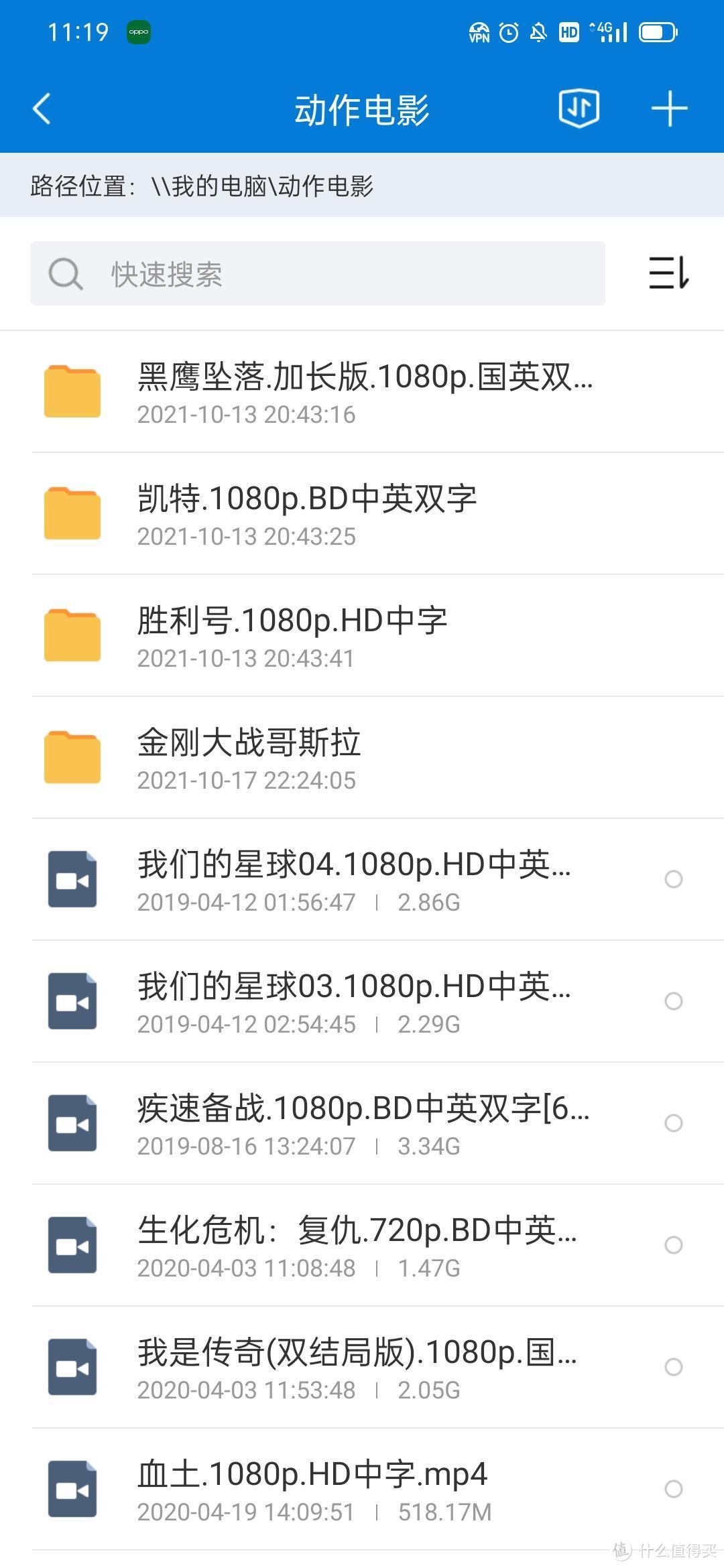The height and width of the screenshot is (1568, 724).
Task: Open the sort order options
Action: pyautogui.click(x=668, y=273)
